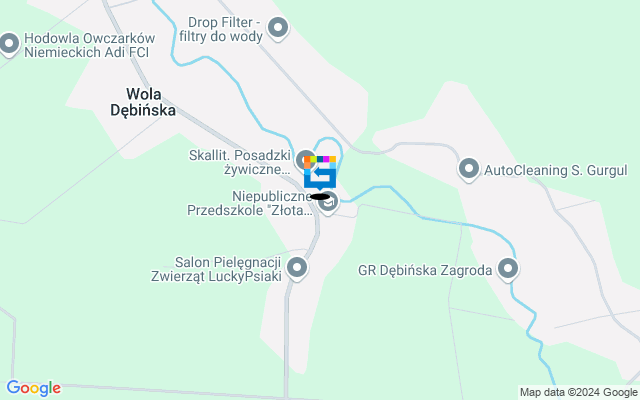
Task: Open the Drop Filter place pin
Action: tap(278, 28)
